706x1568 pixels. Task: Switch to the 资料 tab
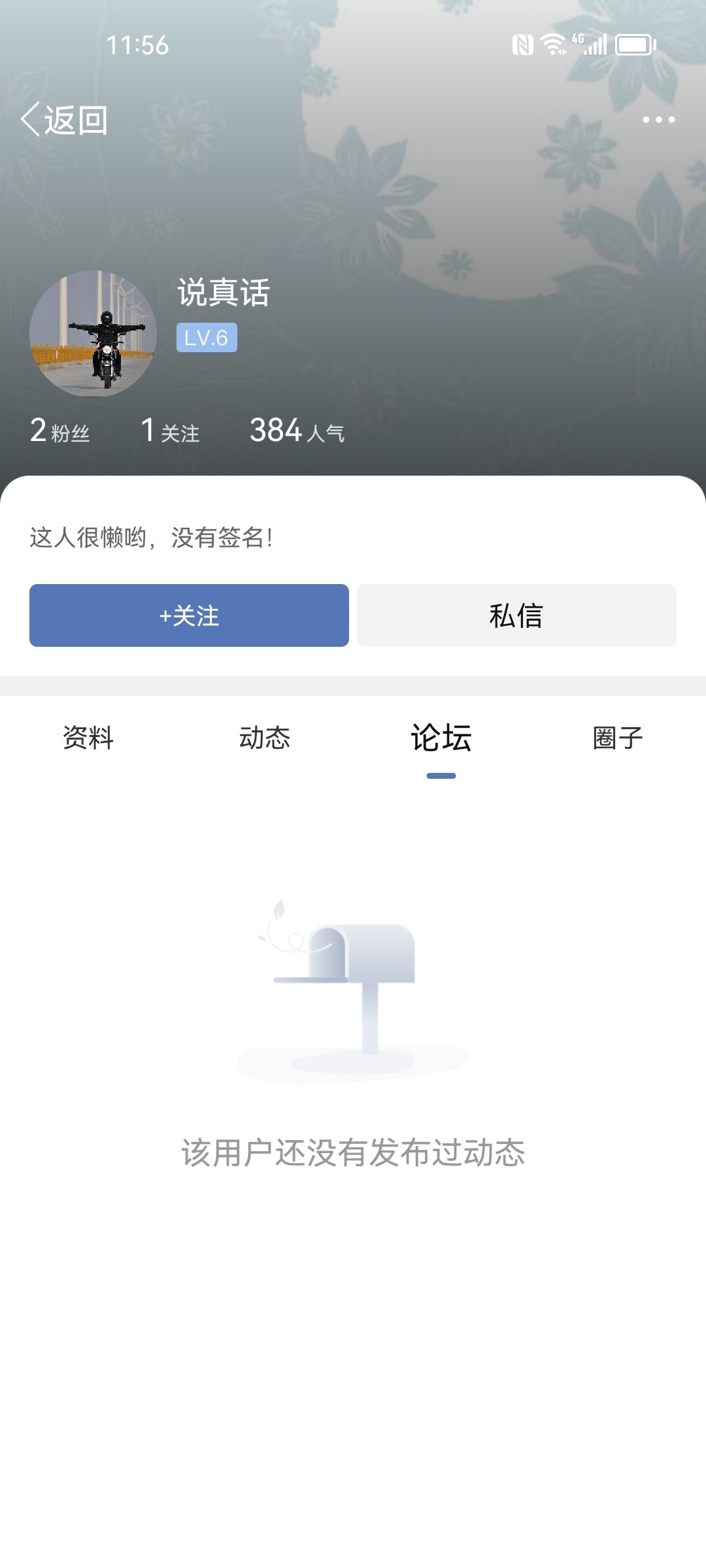pyautogui.click(x=88, y=738)
